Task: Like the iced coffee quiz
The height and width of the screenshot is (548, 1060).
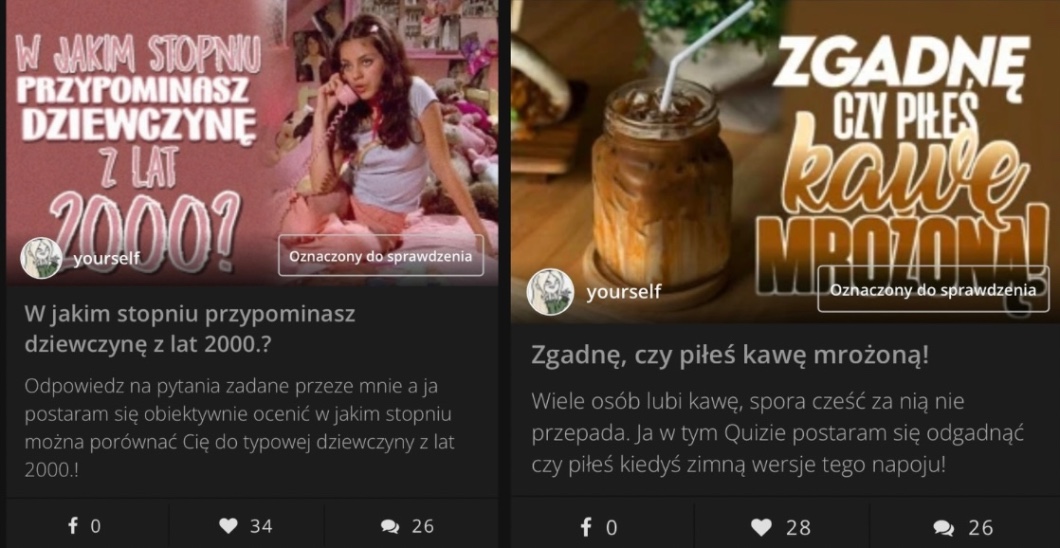Action: tap(781, 527)
